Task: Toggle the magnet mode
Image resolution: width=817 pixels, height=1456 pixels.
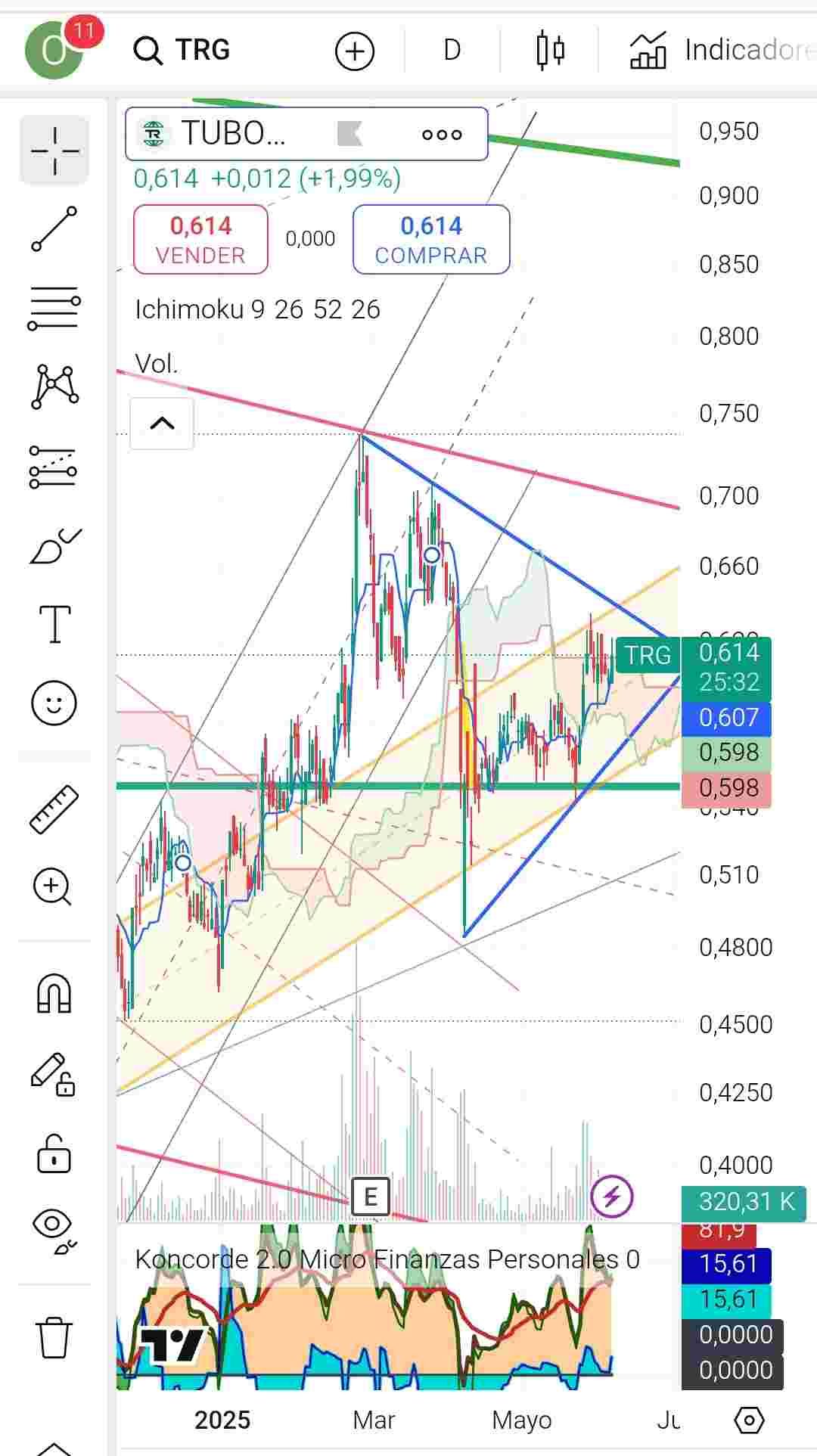Action: (54, 992)
